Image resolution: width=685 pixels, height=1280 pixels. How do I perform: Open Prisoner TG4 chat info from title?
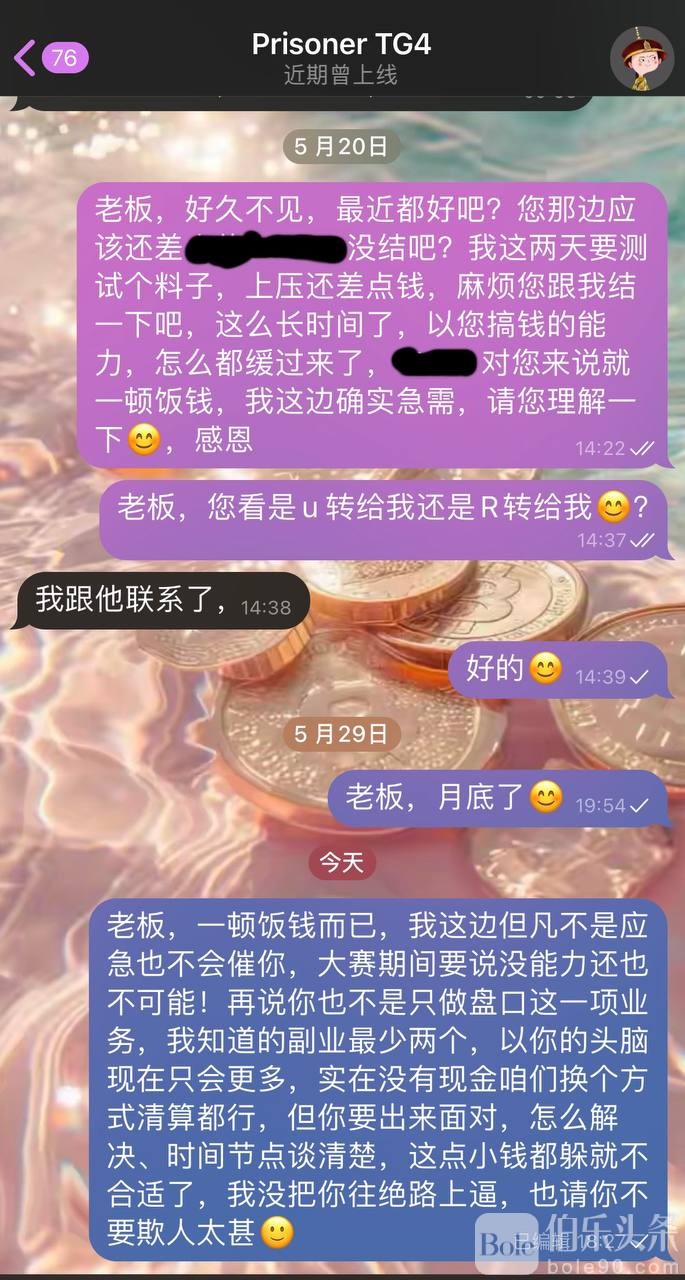tap(341, 45)
